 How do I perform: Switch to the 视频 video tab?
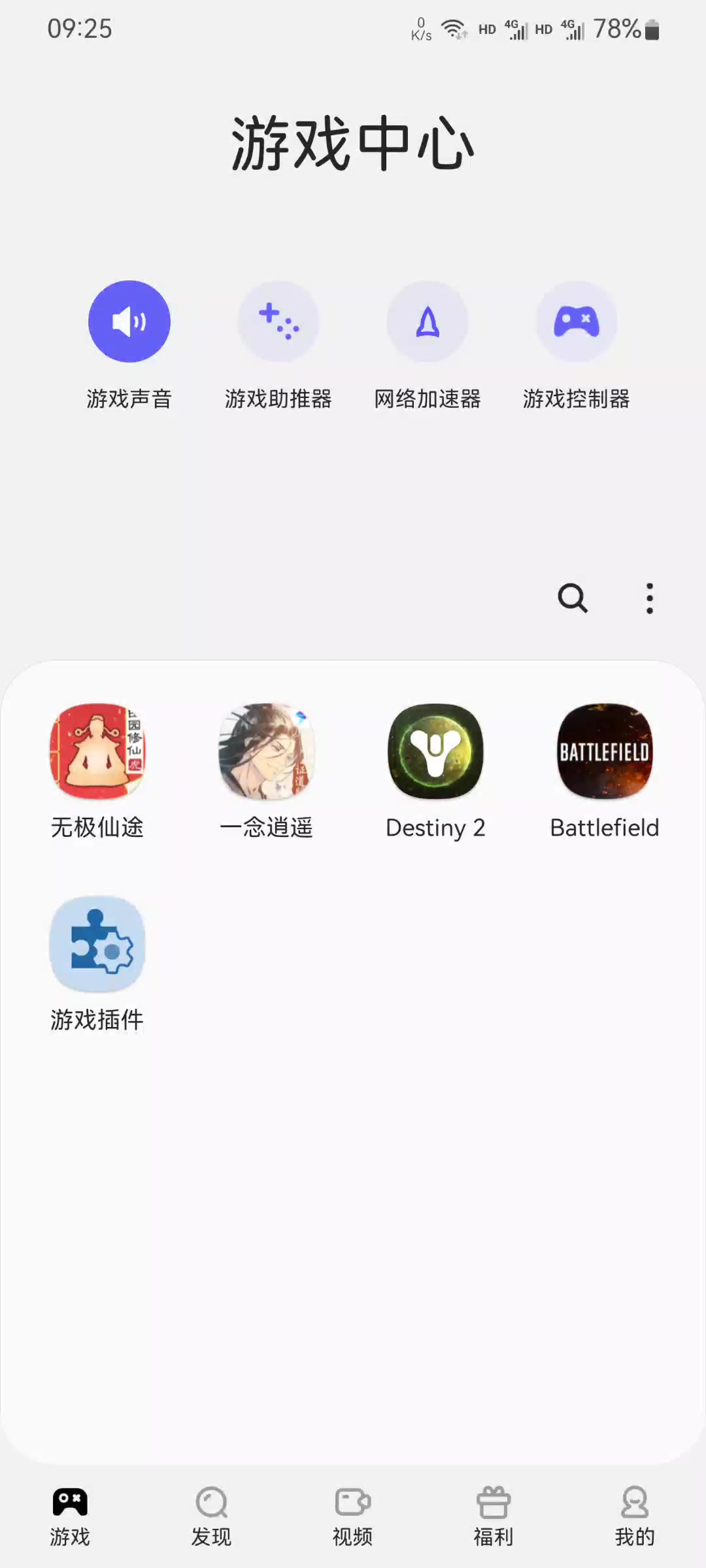tap(352, 1517)
